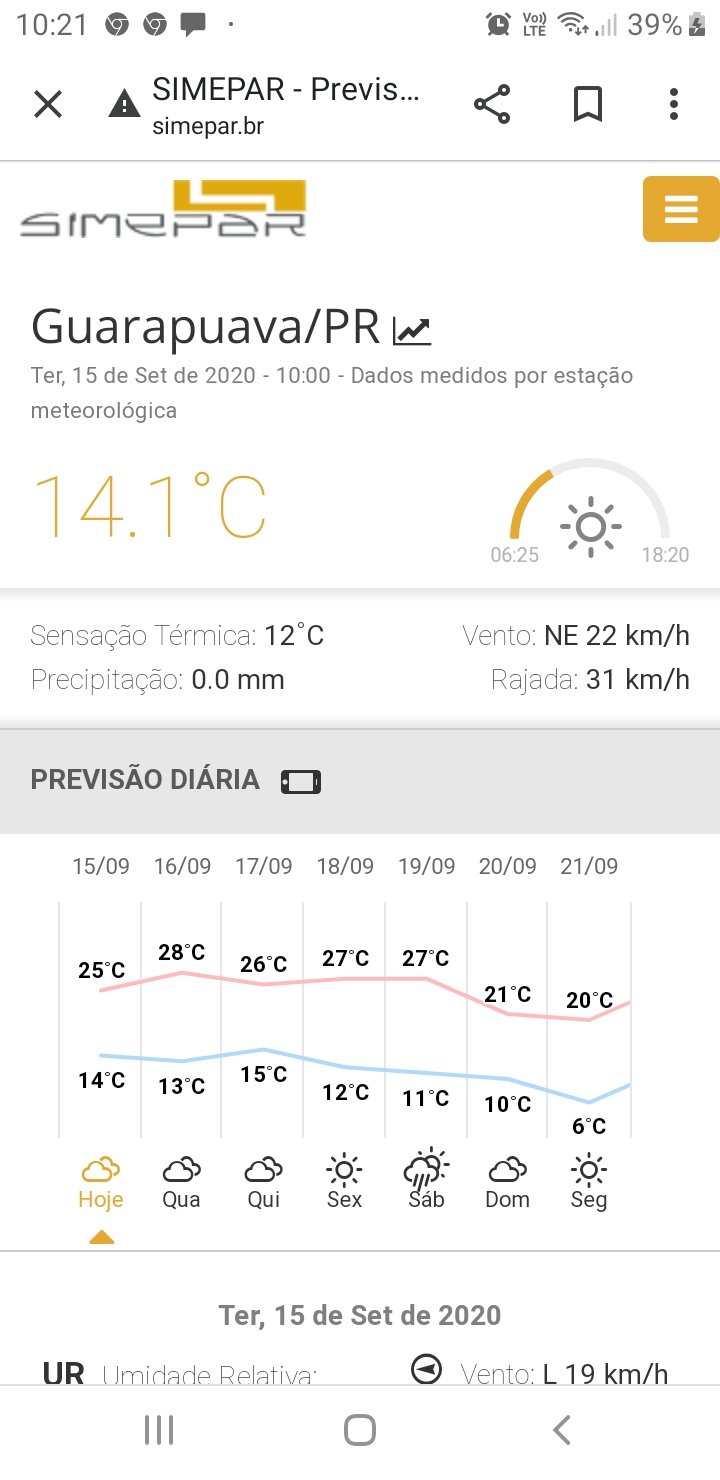Open the browser overflow menu
Image resolution: width=720 pixels, height=1480 pixels.
[674, 104]
